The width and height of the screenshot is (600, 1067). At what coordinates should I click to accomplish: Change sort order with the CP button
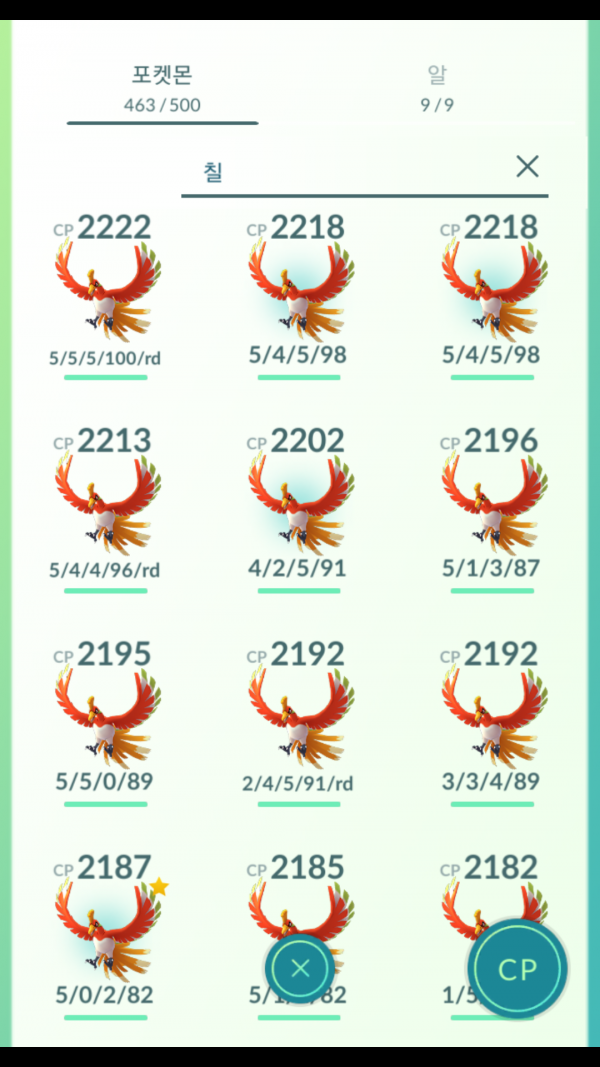pyautogui.click(x=518, y=969)
